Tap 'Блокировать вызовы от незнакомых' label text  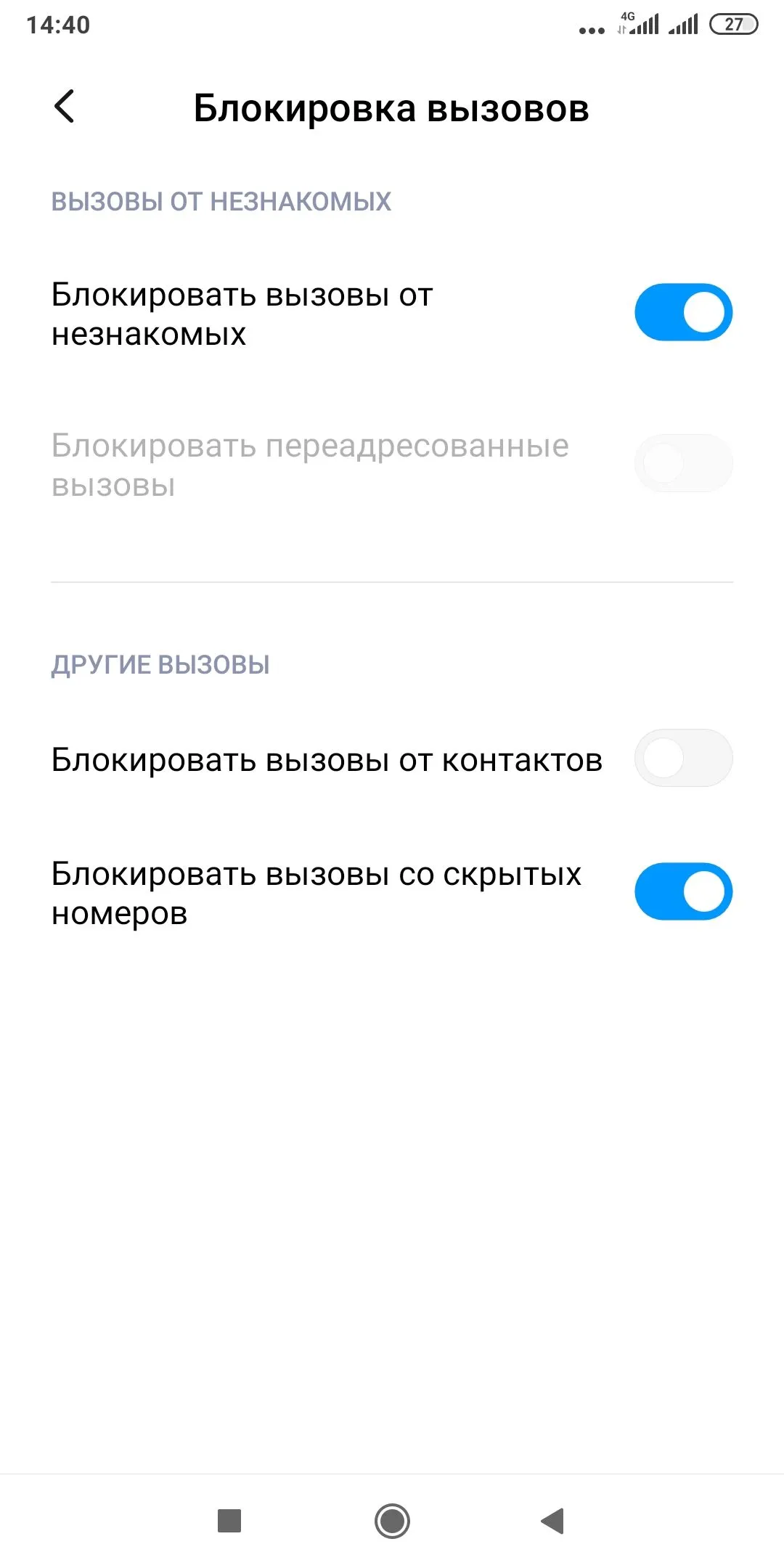[241, 314]
